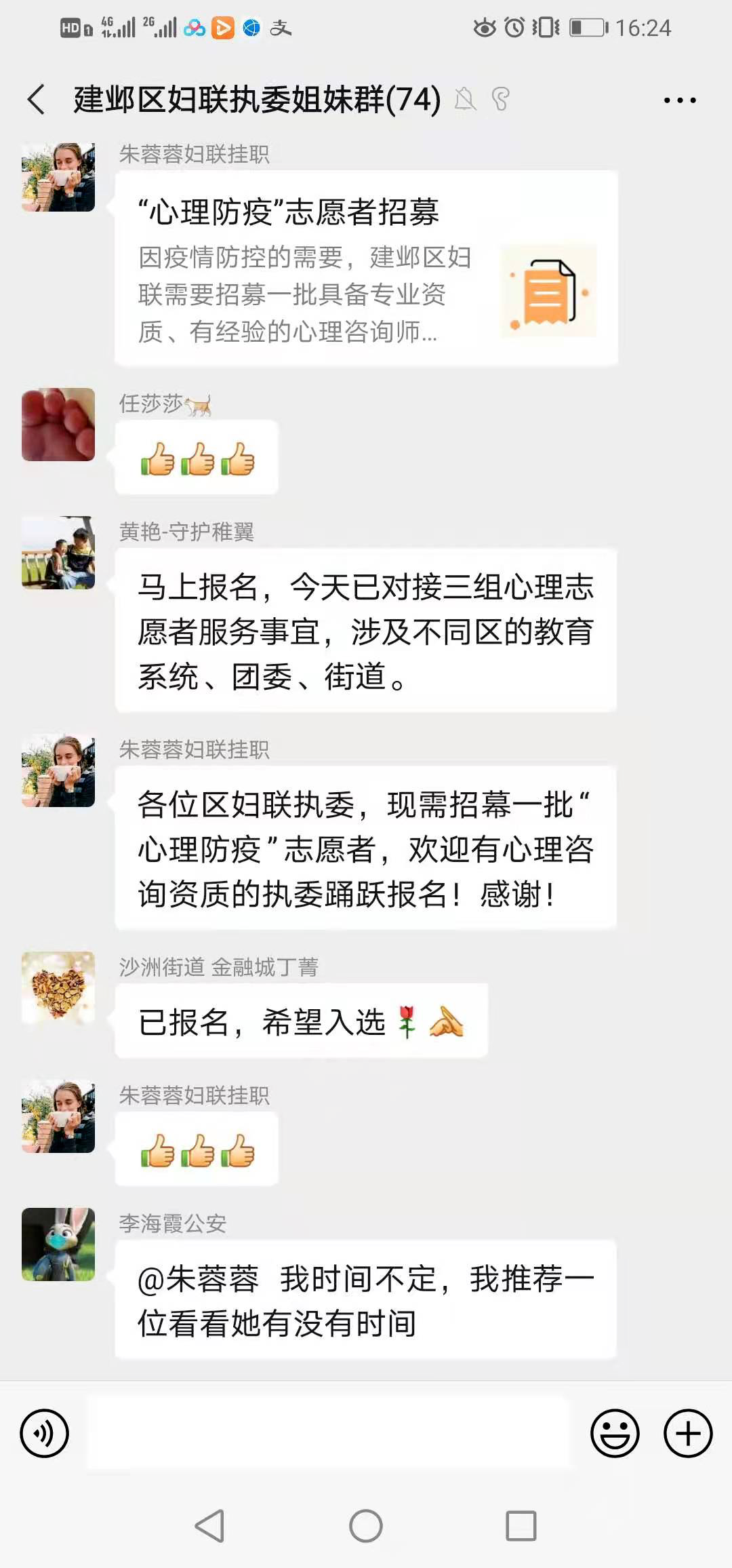
Task: View 任莎莎's profile avatar
Action: (58, 425)
